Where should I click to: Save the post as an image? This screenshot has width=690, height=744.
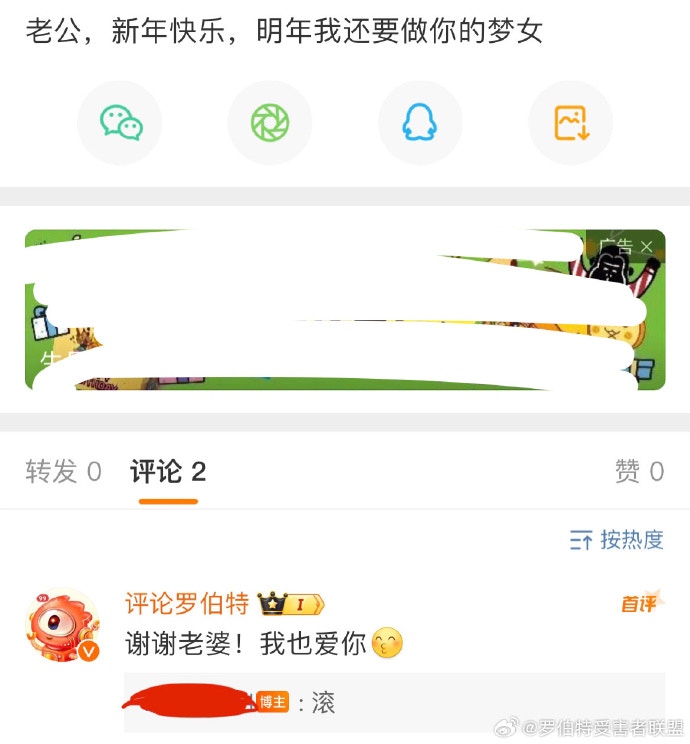pyautogui.click(x=570, y=123)
